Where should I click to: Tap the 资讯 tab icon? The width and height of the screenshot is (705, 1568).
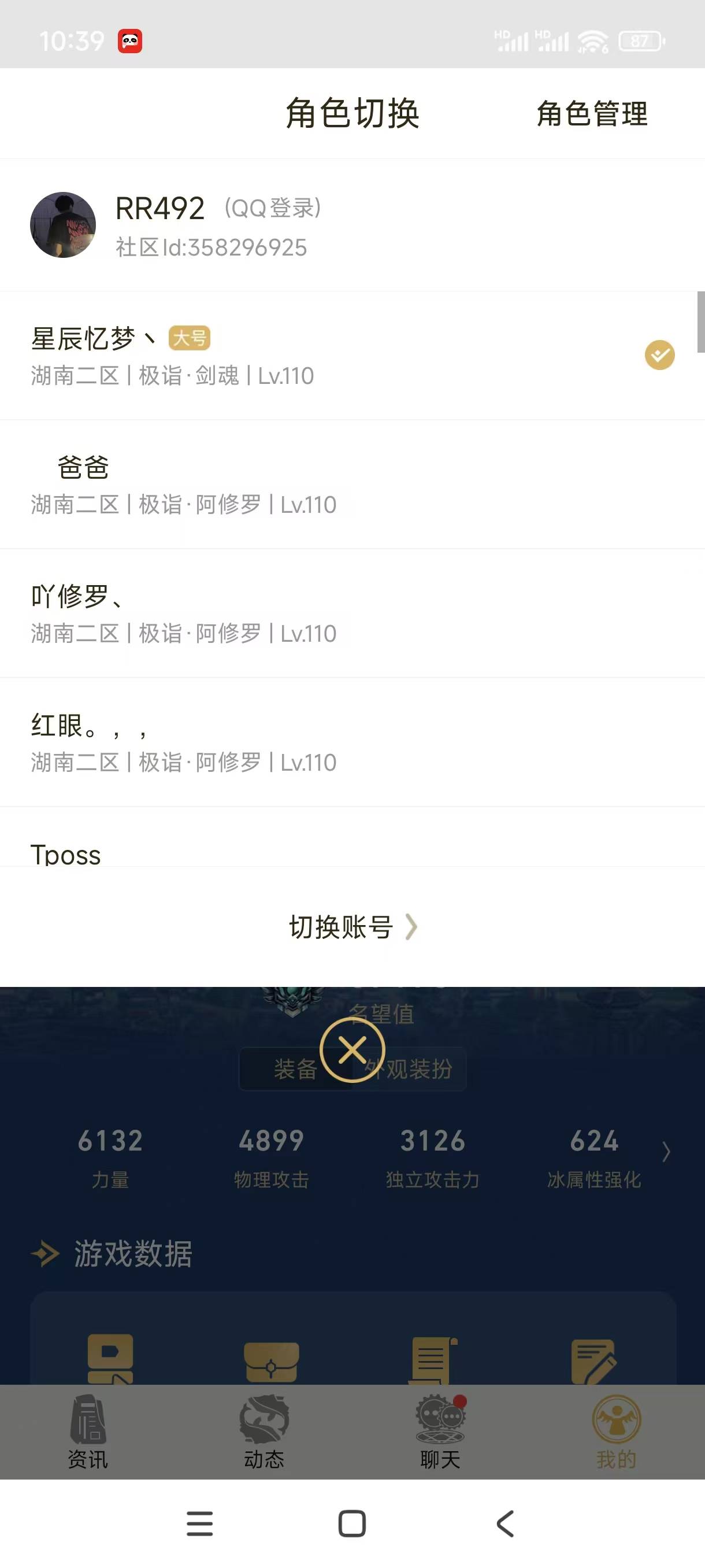[88, 1418]
